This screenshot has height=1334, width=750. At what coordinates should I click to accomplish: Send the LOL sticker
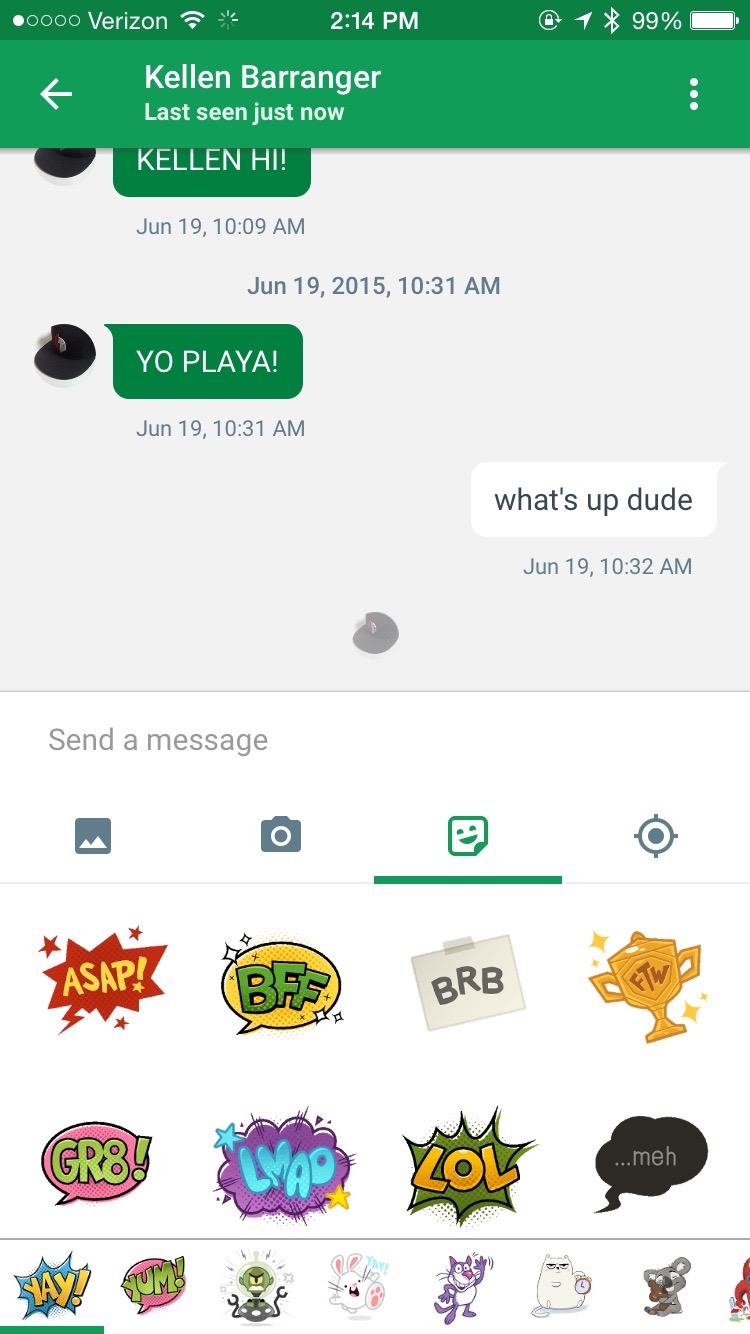point(468,1165)
